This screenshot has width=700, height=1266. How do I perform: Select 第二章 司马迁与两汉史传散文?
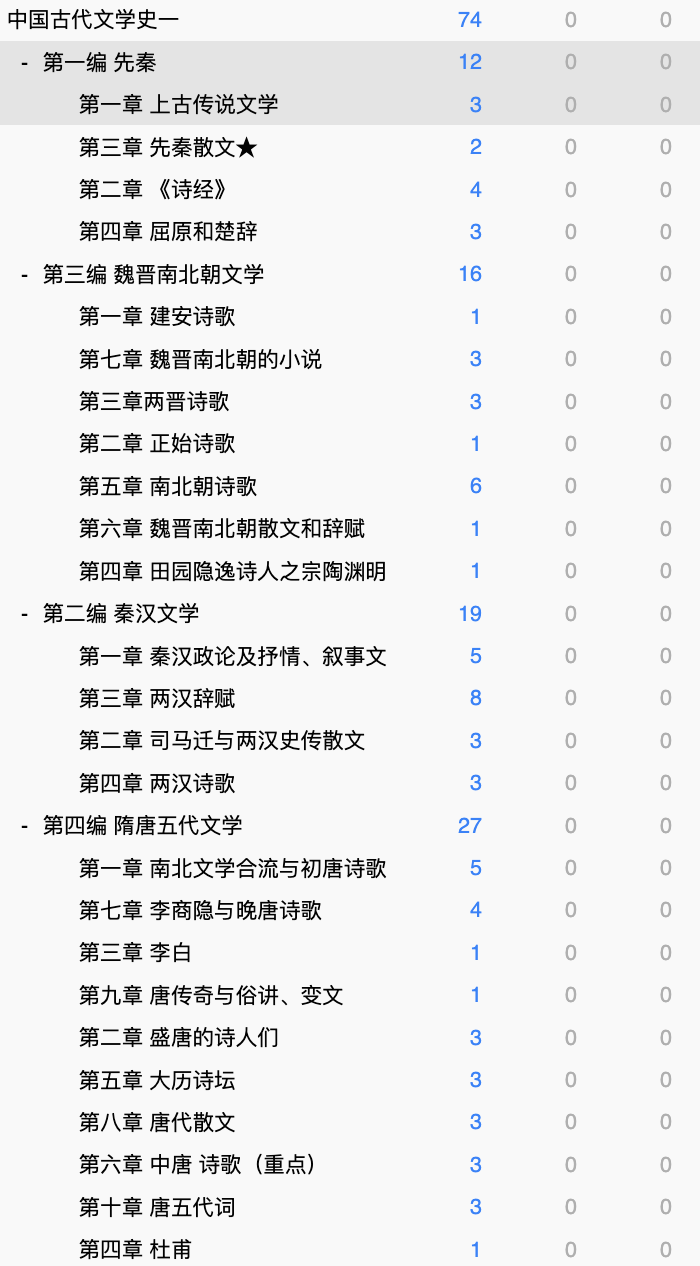coord(222,741)
